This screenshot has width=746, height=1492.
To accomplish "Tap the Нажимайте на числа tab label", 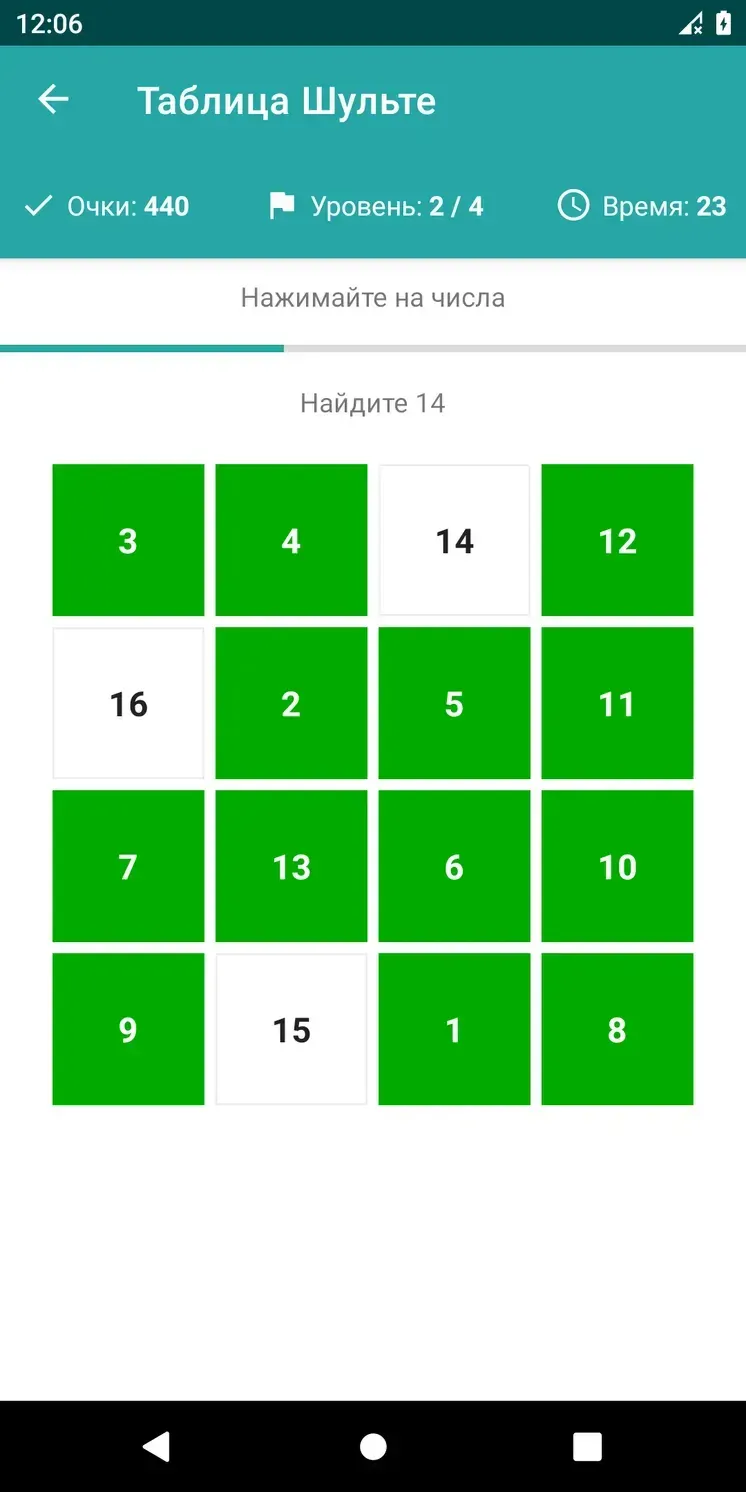I will [373, 297].
